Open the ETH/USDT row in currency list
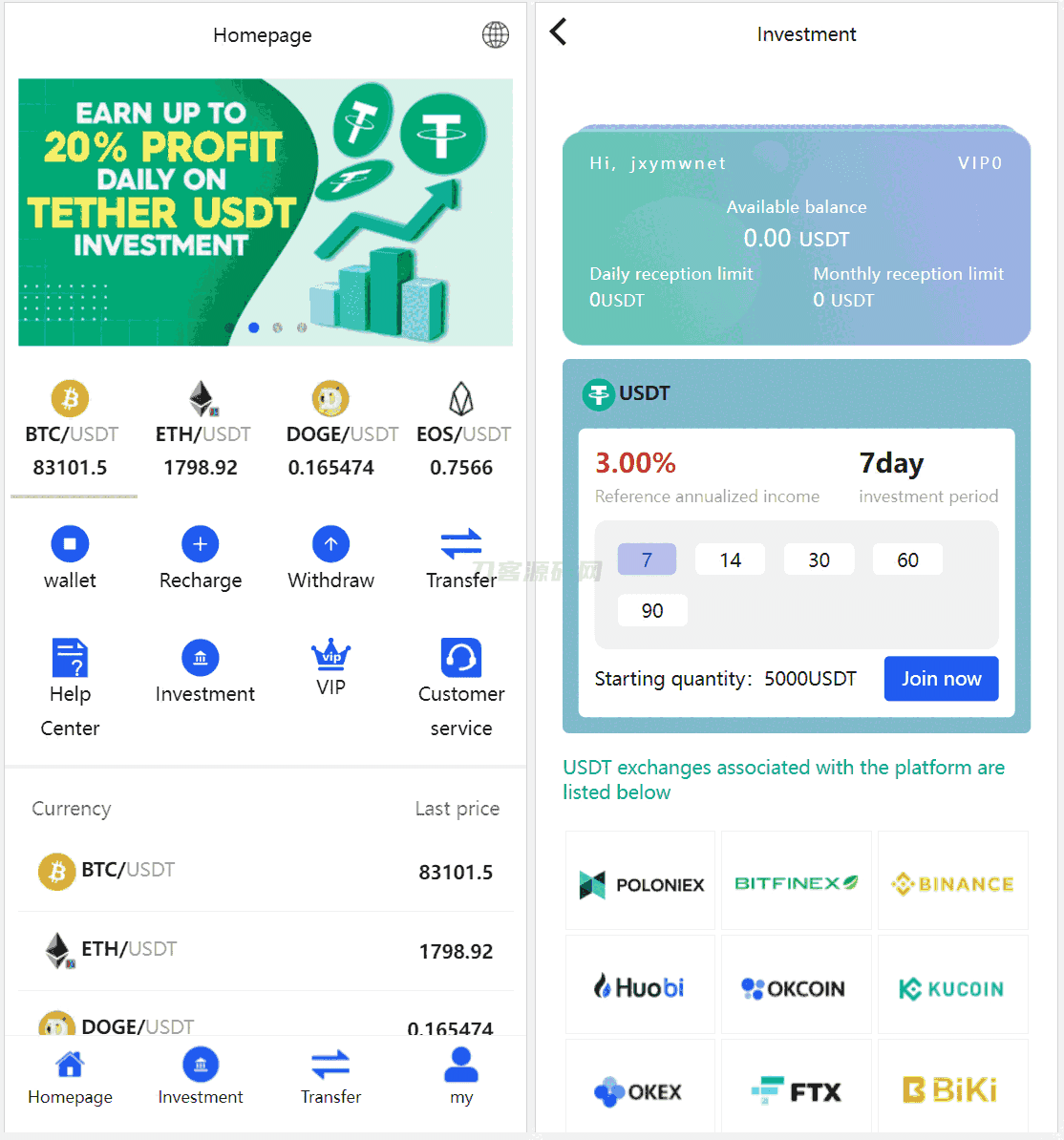This screenshot has width=1064, height=1140. click(266, 950)
